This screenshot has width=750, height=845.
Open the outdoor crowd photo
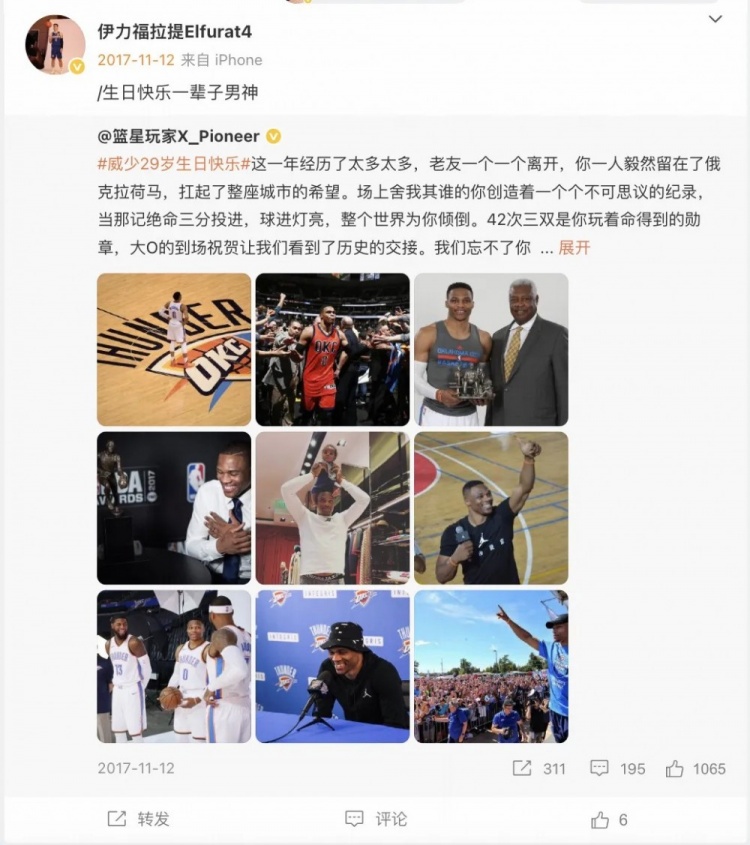coord(491,666)
